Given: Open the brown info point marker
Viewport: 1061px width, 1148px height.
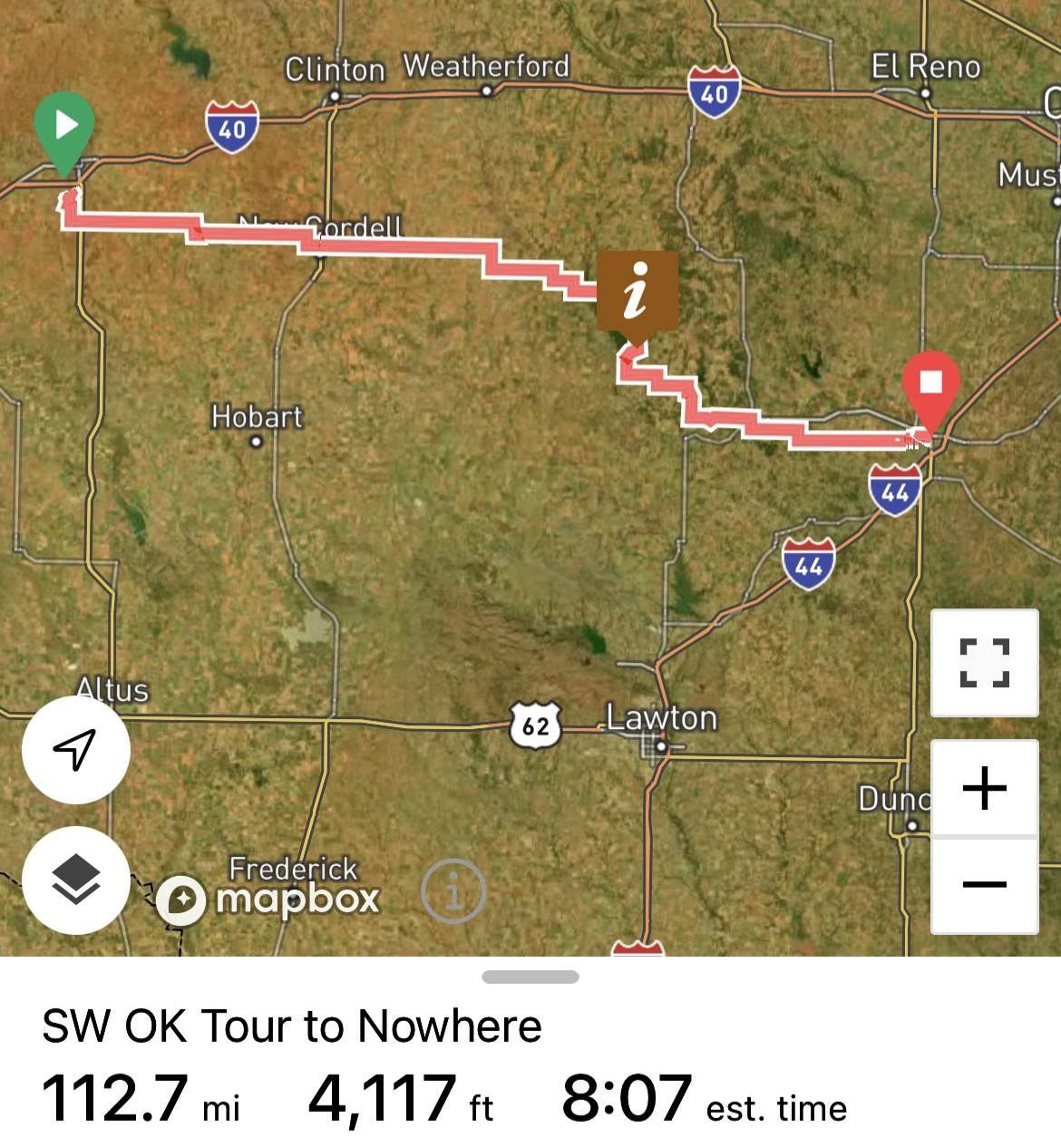Looking at the screenshot, I should point(637,291).
